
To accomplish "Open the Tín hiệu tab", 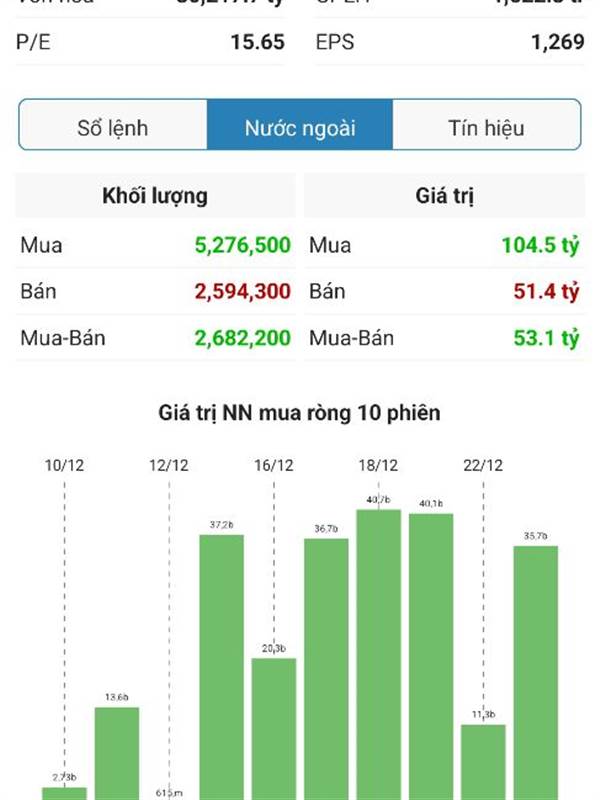I will (487, 125).
